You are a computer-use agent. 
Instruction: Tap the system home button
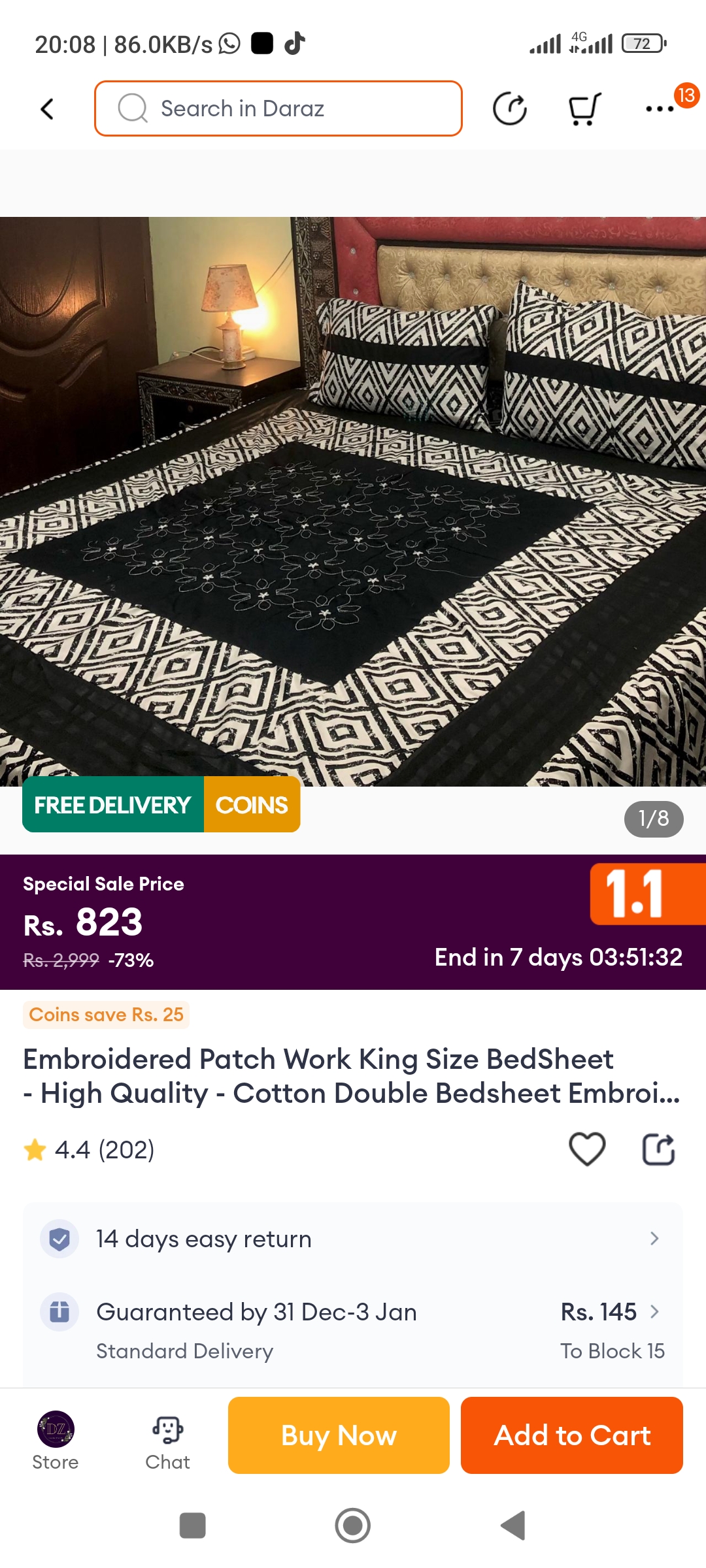[353, 1526]
